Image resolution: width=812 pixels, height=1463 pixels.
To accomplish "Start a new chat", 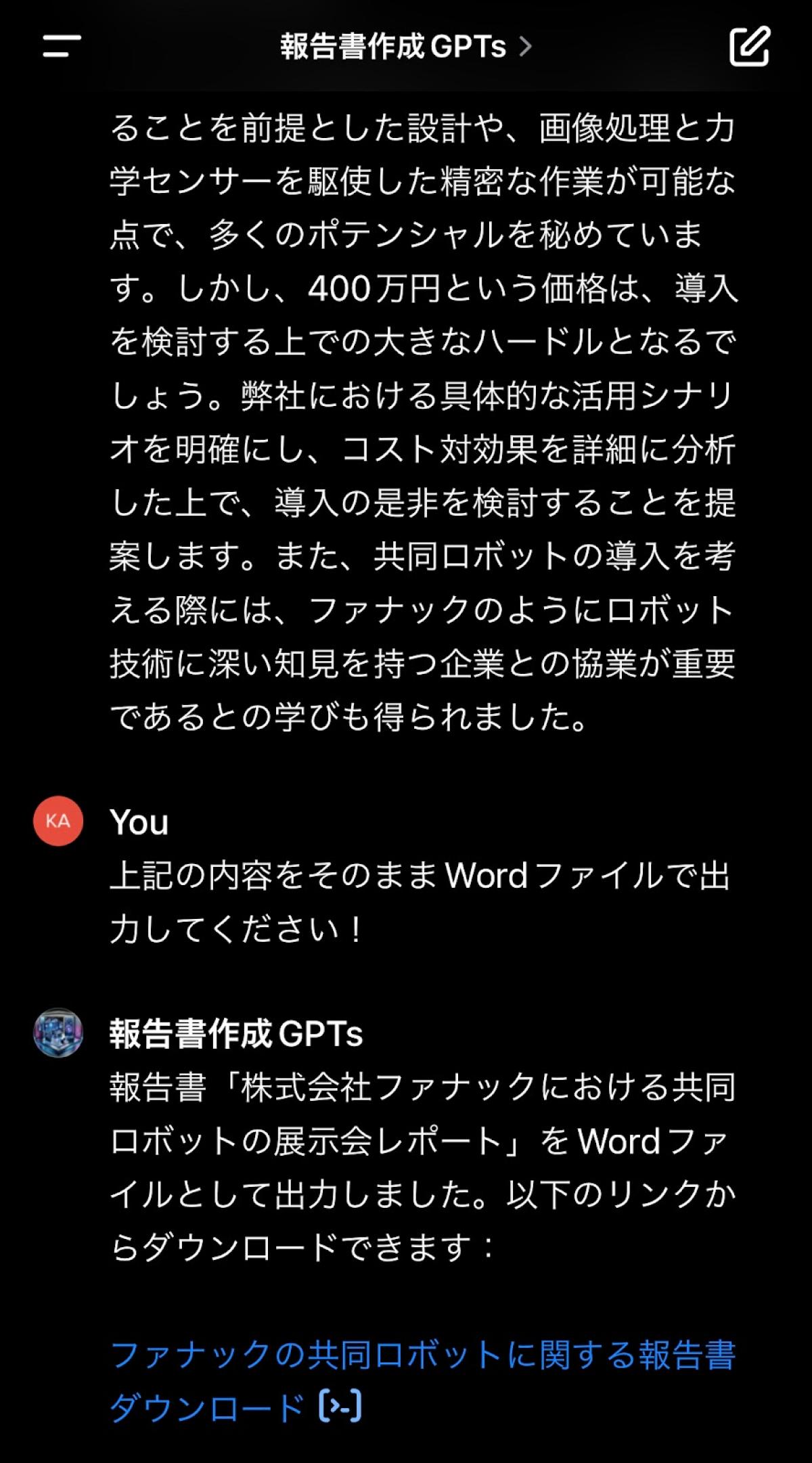I will click(749, 46).
